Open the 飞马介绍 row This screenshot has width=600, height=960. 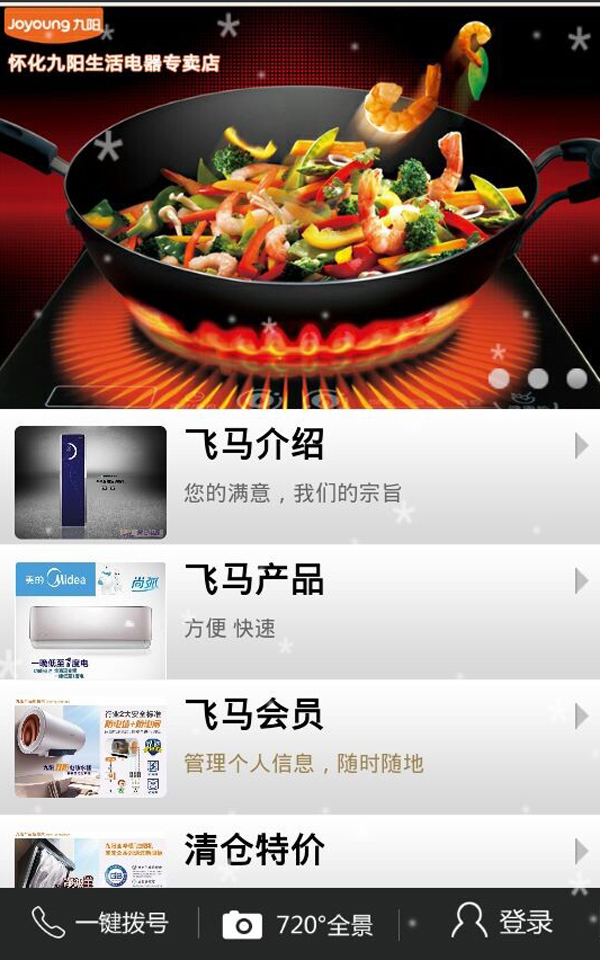pos(300,476)
